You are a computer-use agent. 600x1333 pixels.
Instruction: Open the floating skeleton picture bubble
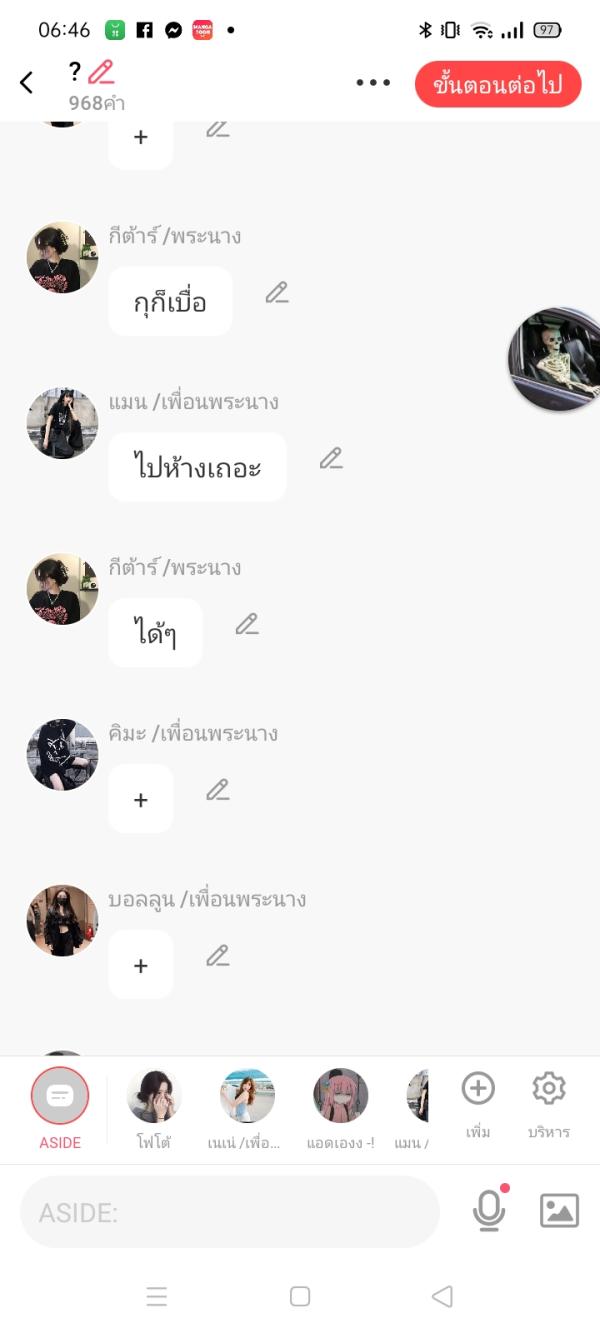point(553,360)
